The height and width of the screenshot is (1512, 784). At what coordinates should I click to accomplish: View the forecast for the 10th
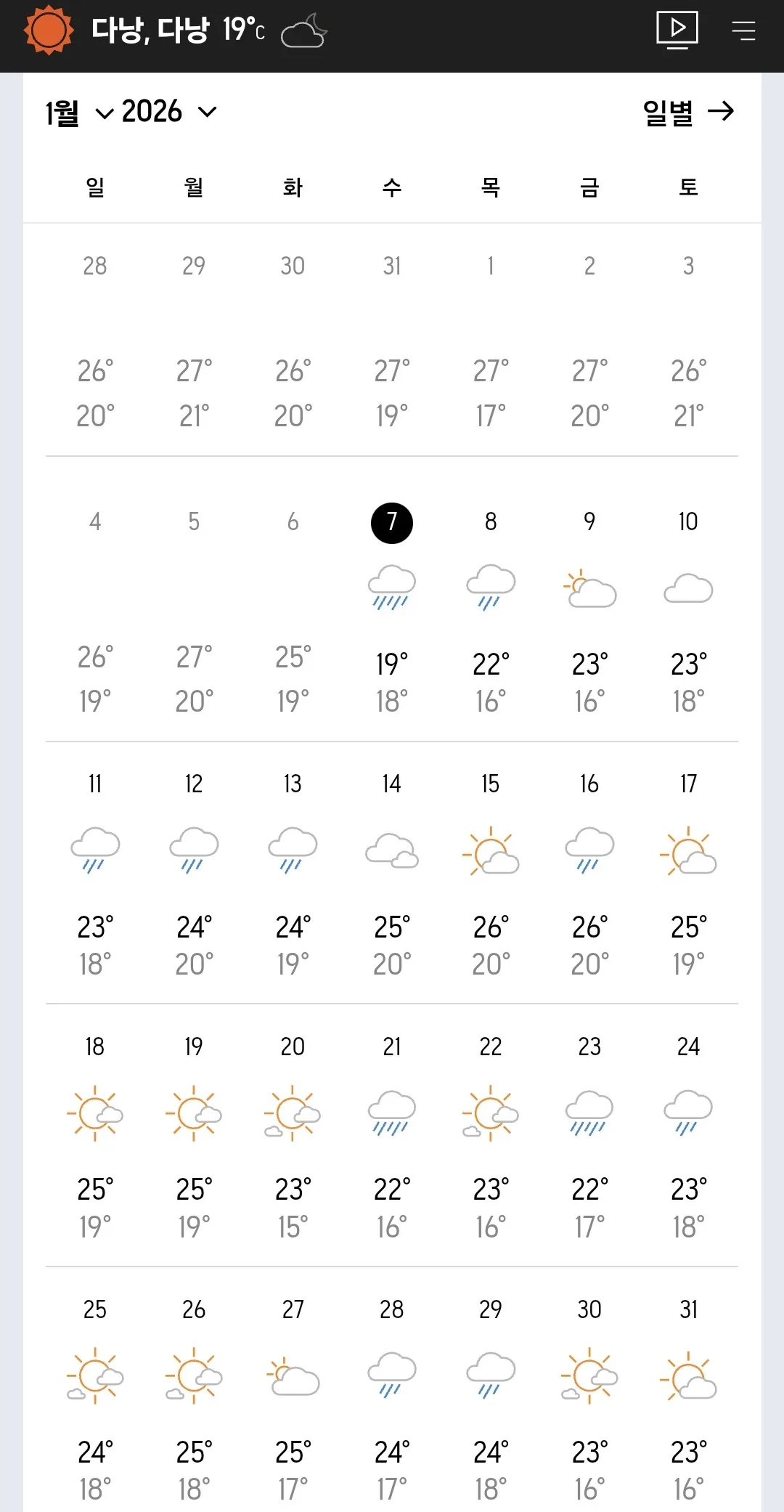point(688,611)
